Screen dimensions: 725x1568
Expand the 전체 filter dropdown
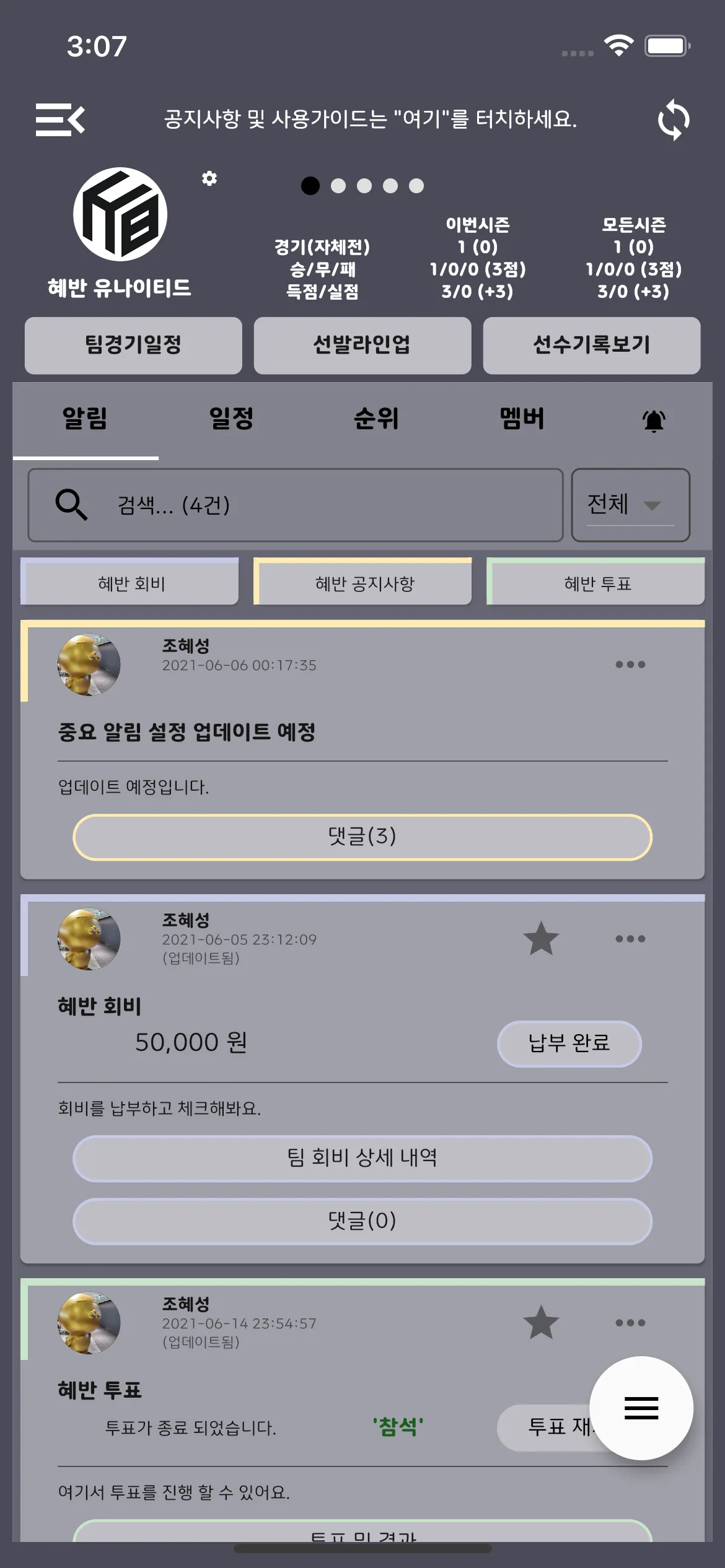pos(630,505)
